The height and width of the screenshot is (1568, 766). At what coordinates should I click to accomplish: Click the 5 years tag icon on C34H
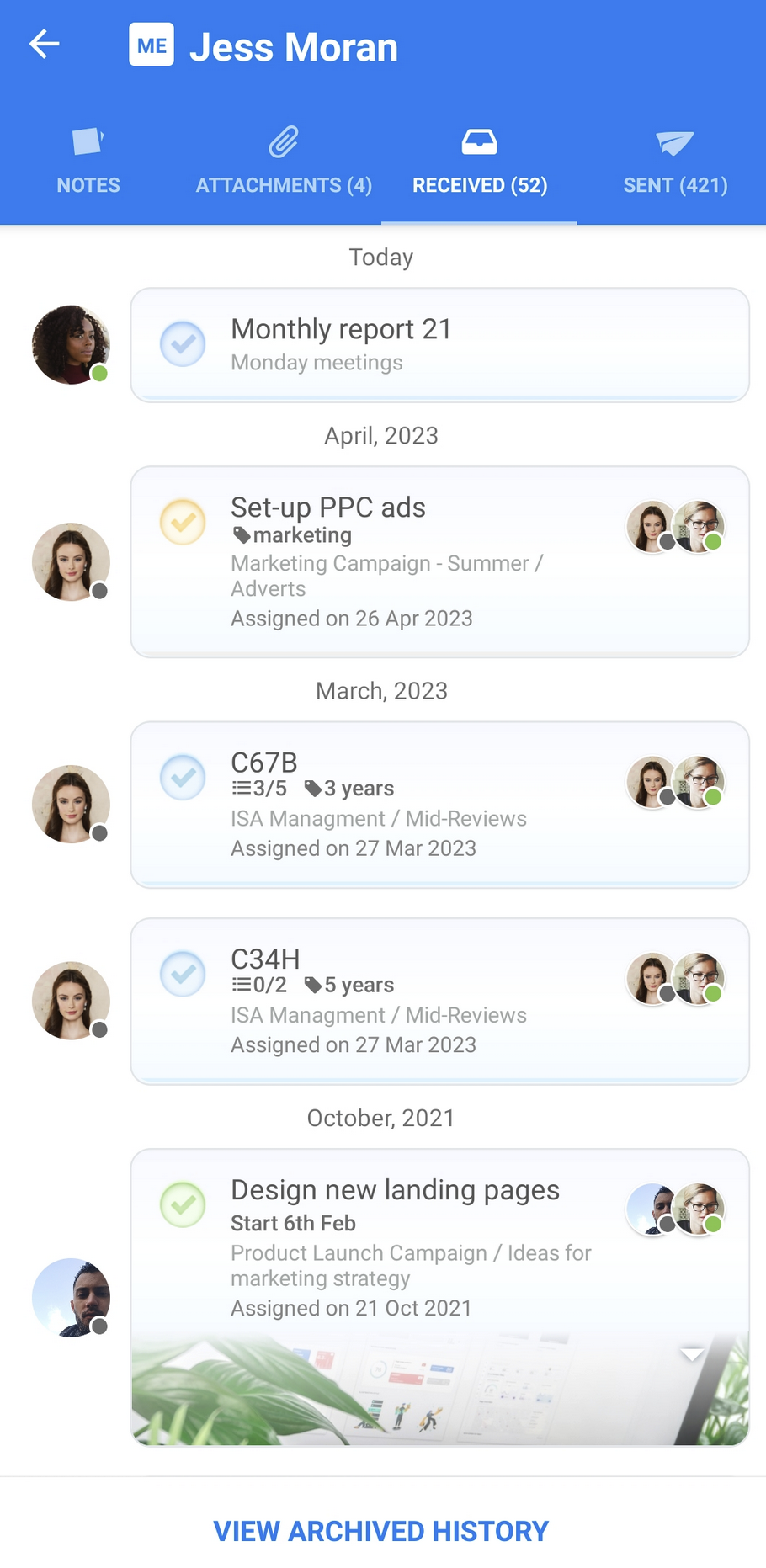click(313, 985)
